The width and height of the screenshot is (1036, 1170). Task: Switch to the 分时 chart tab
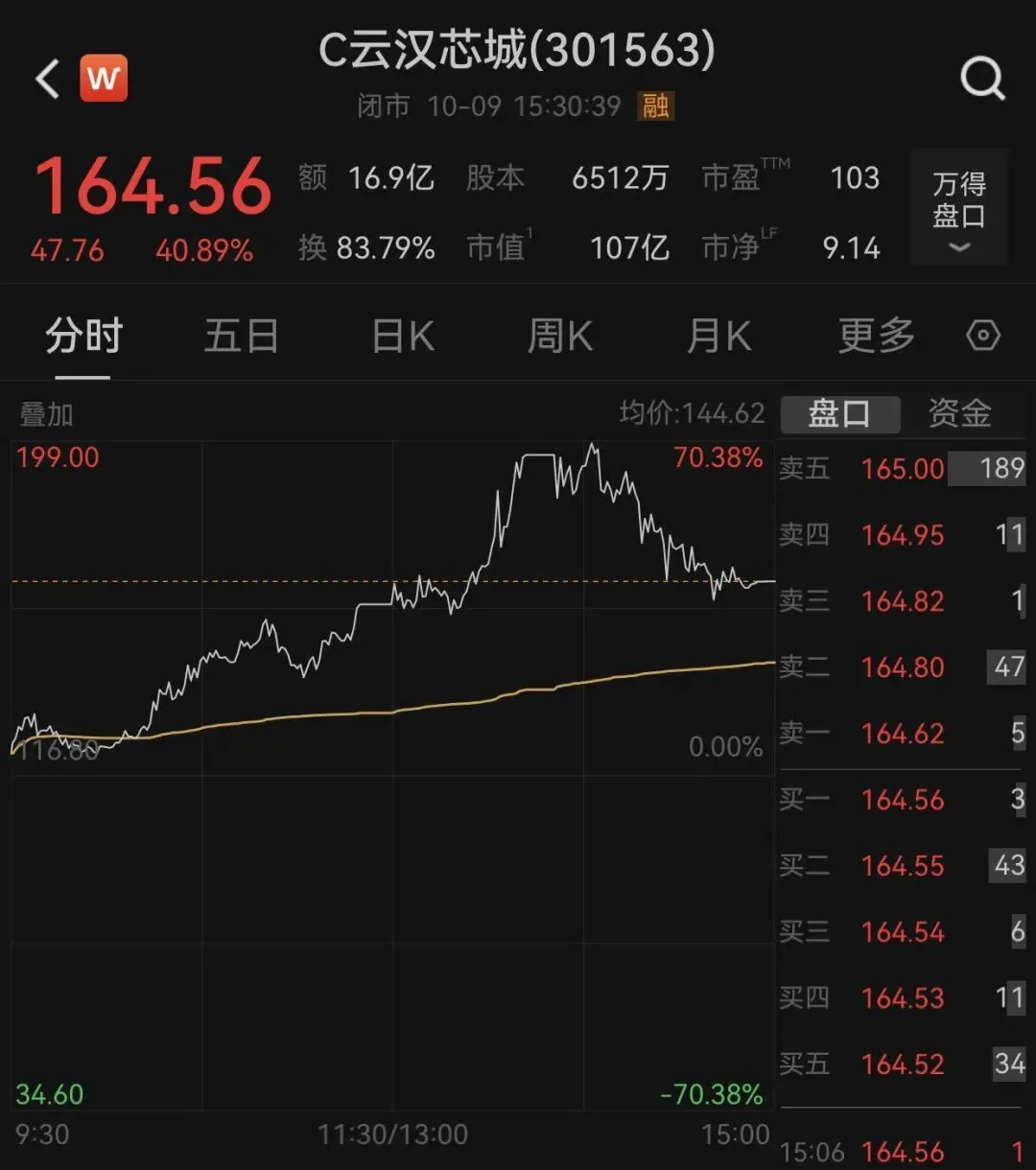click(x=83, y=337)
